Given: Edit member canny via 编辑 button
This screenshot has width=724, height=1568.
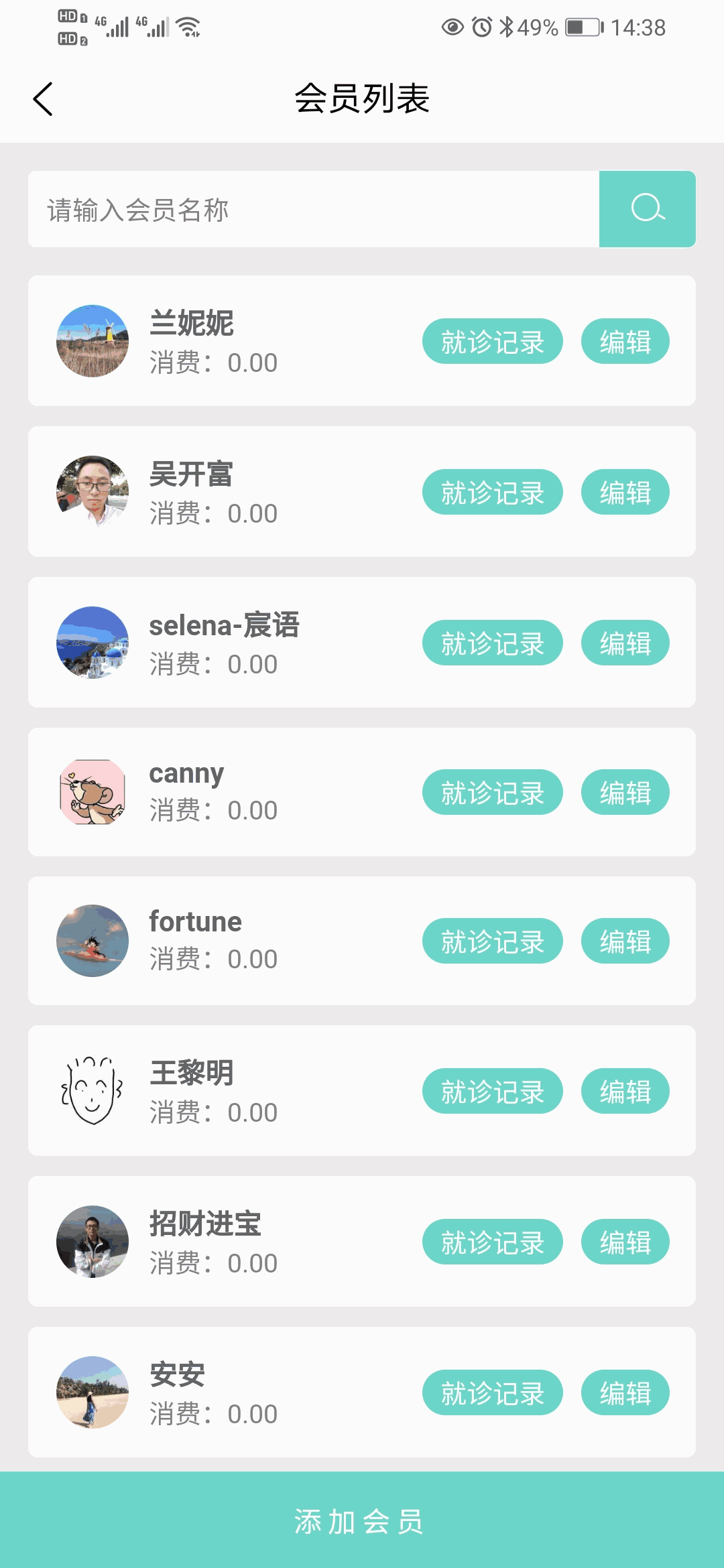Looking at the screenshot, I should coord(625,791).
